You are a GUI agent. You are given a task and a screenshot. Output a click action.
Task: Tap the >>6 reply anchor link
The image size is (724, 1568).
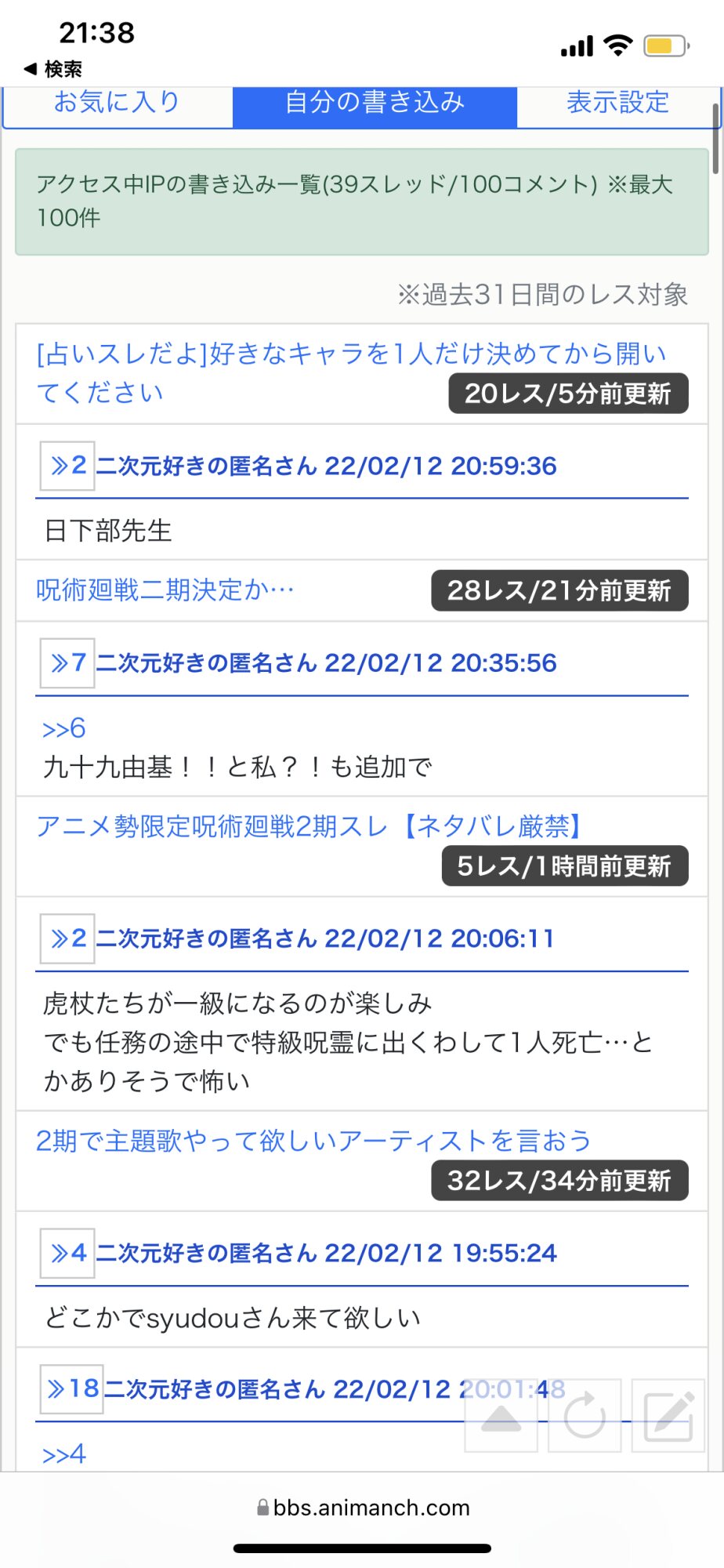tap(63, 728)
